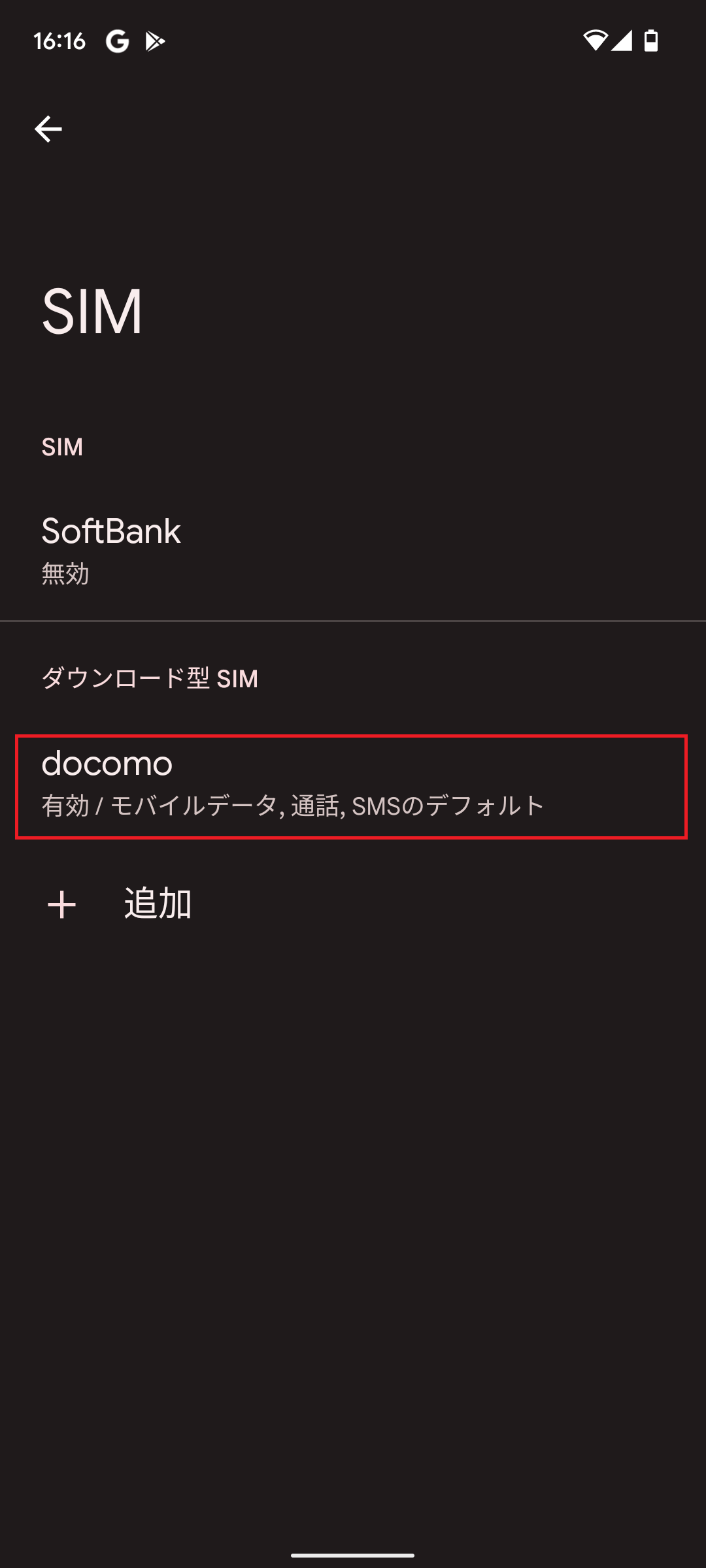Tap 追加 to add a SIM

[353, 905]
